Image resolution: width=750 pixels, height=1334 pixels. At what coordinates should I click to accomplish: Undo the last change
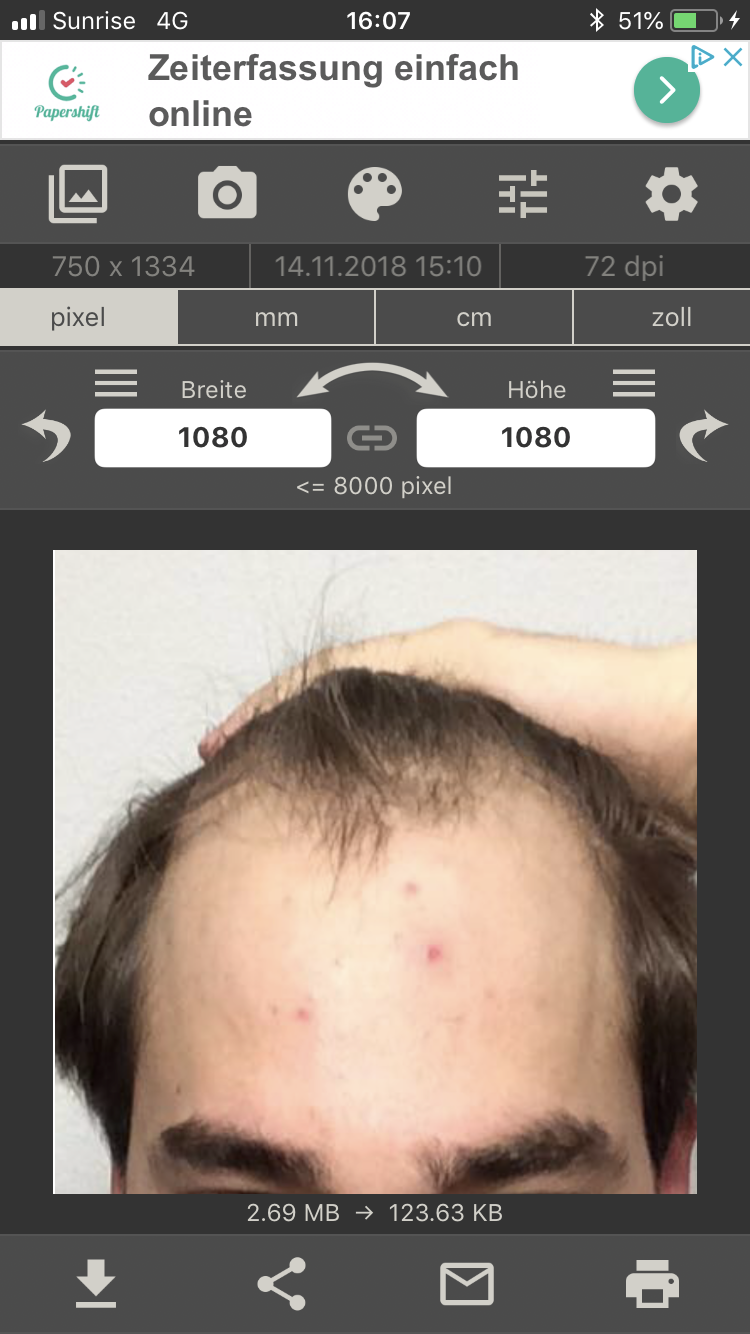click(x=47, y=438)
